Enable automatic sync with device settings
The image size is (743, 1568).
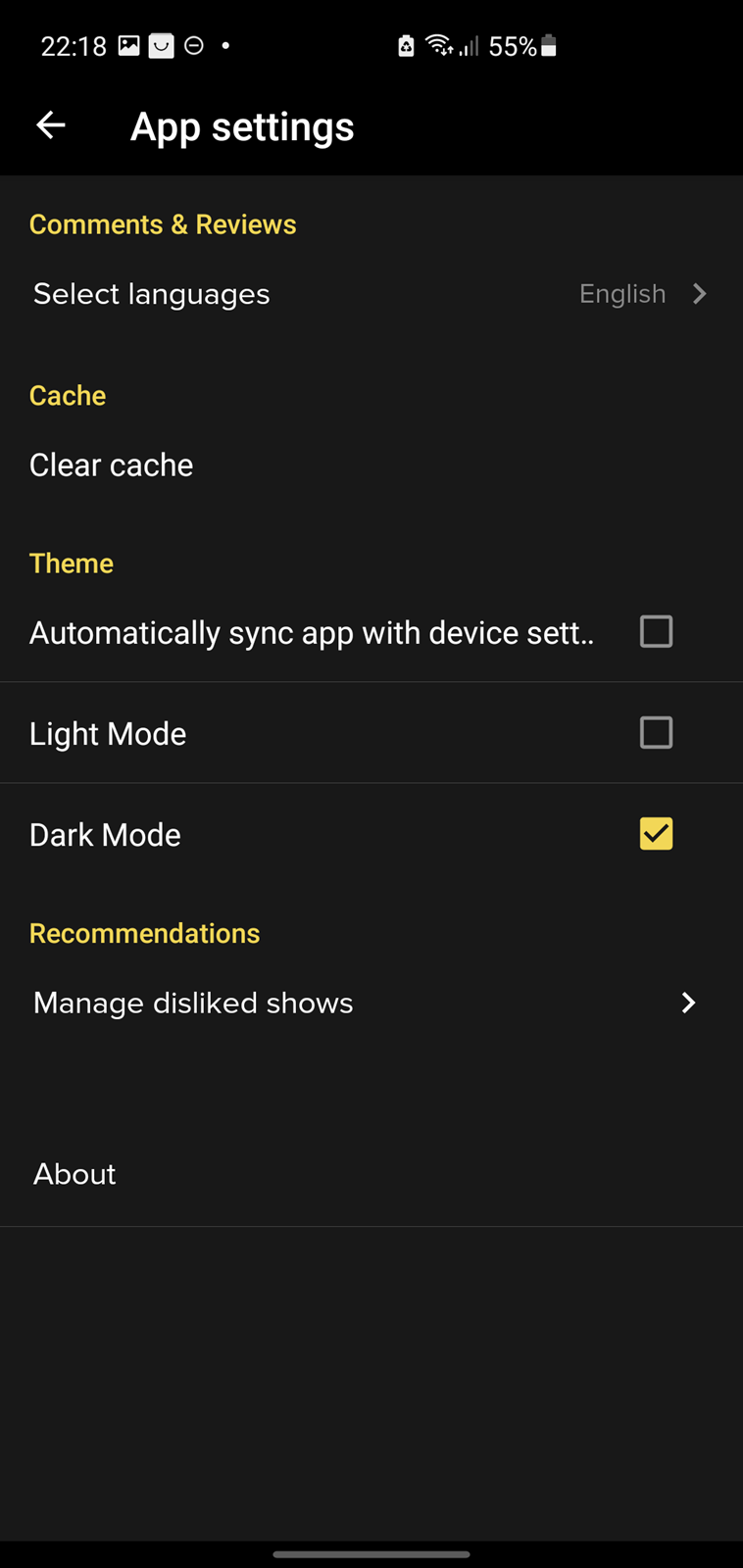656,632
